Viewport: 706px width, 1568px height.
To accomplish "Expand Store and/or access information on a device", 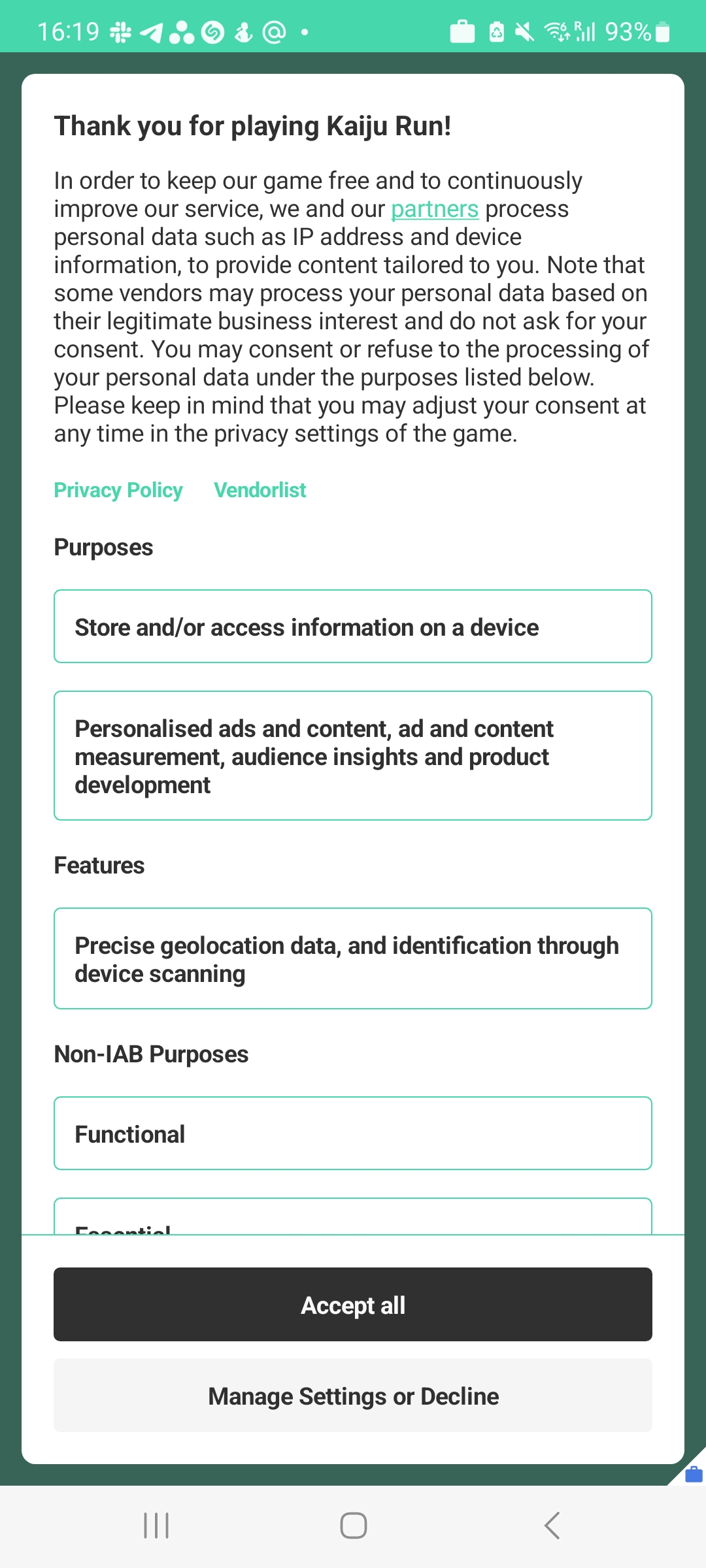I will (x=353, y=627).
